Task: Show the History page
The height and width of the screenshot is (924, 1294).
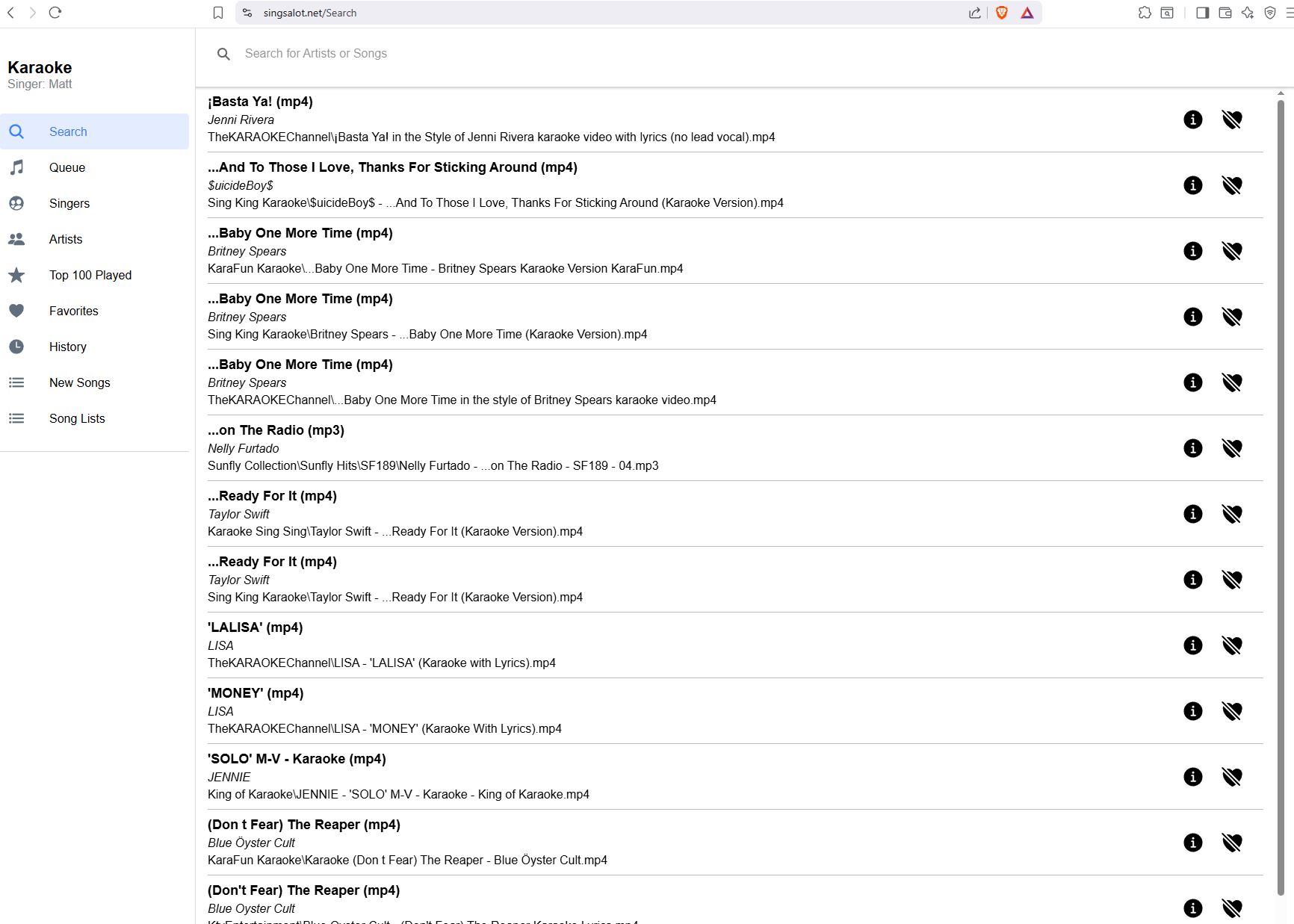Action: [x=67, y=347]
